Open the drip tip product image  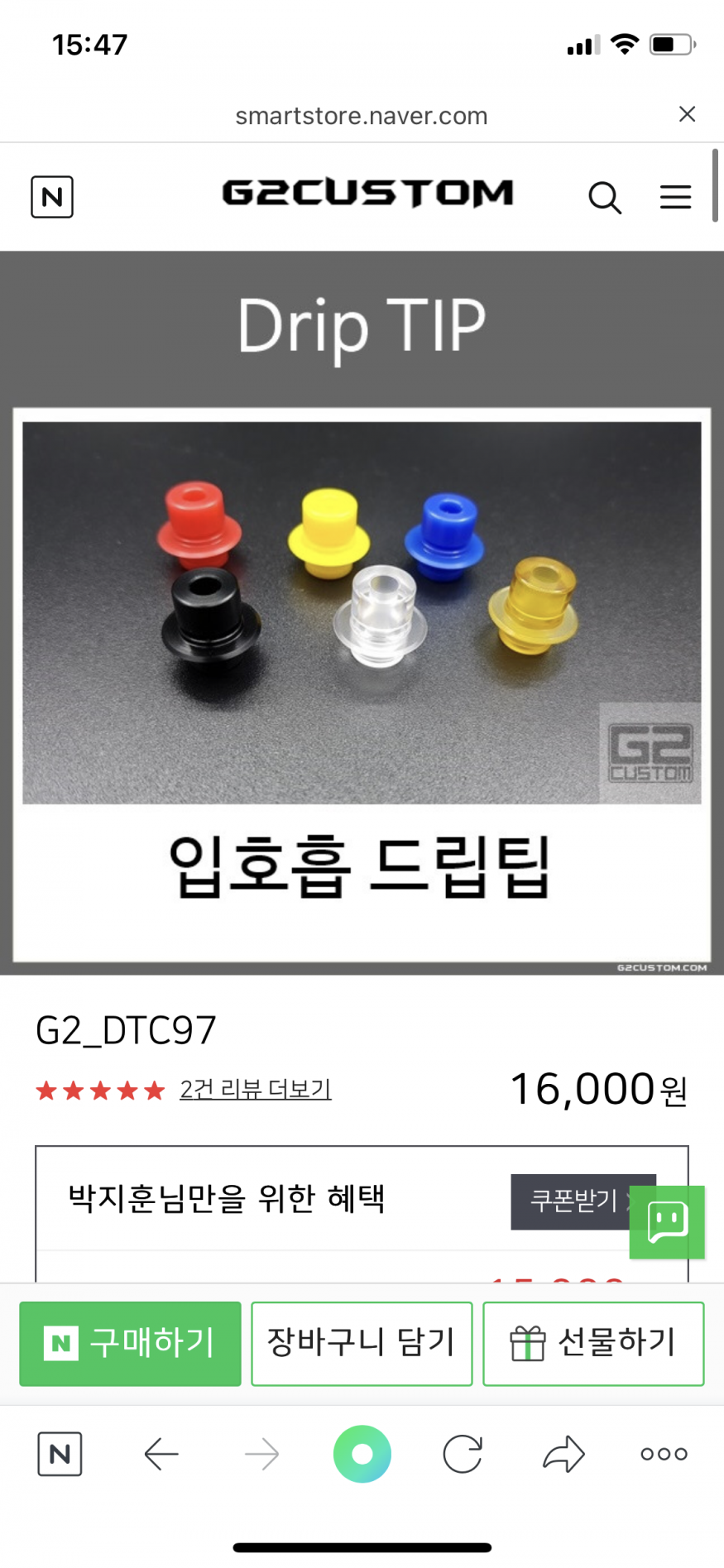pyautogui.click(x=362, y=612)
